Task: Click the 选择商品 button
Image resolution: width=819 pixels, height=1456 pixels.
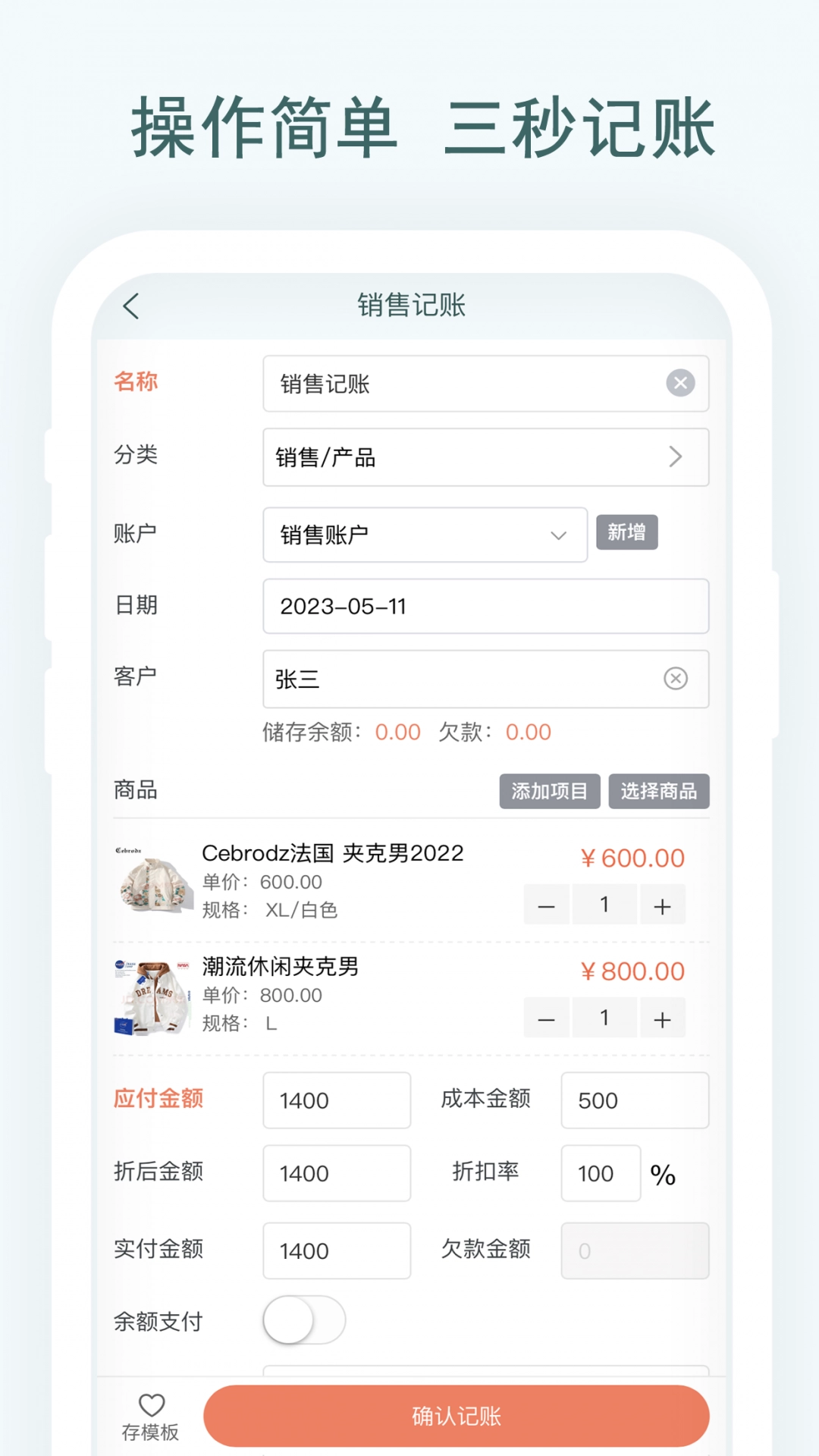Action: click(658, 791)
